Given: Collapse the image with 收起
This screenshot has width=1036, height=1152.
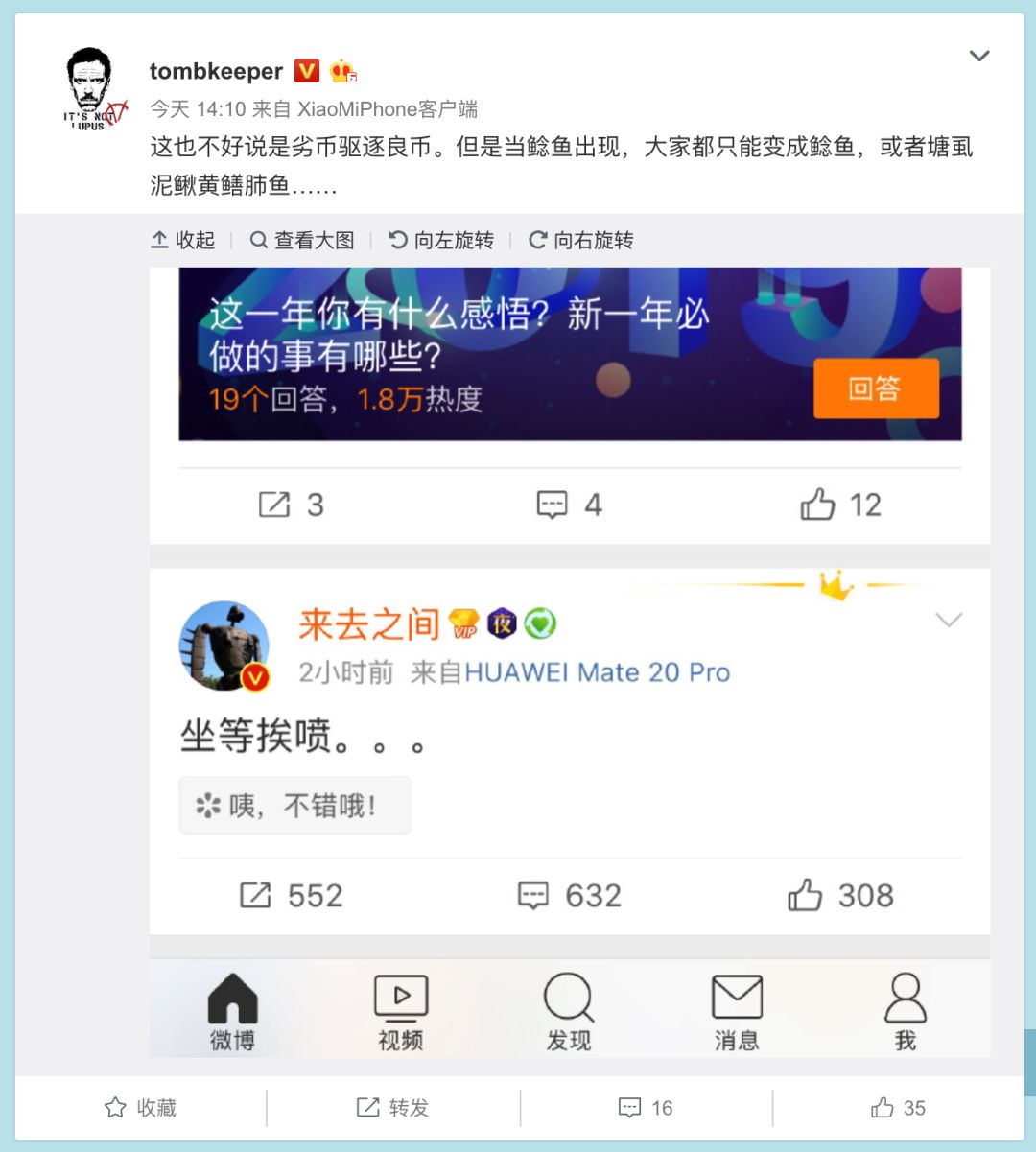Looking at the screenshot, I should (183, 240).
